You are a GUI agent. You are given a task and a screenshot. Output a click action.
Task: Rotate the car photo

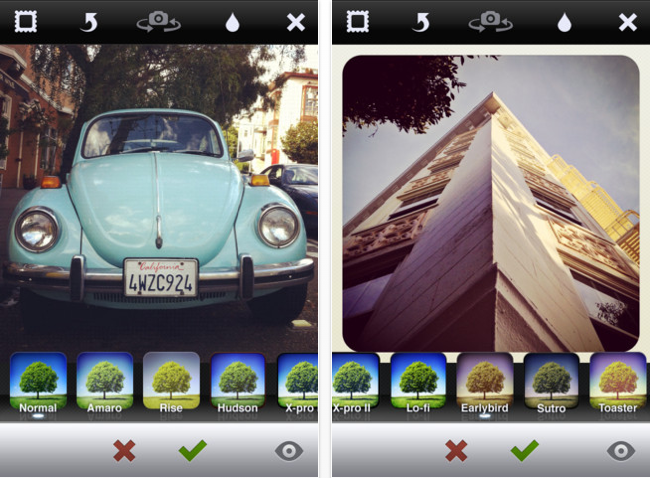[x=88, y=21]
